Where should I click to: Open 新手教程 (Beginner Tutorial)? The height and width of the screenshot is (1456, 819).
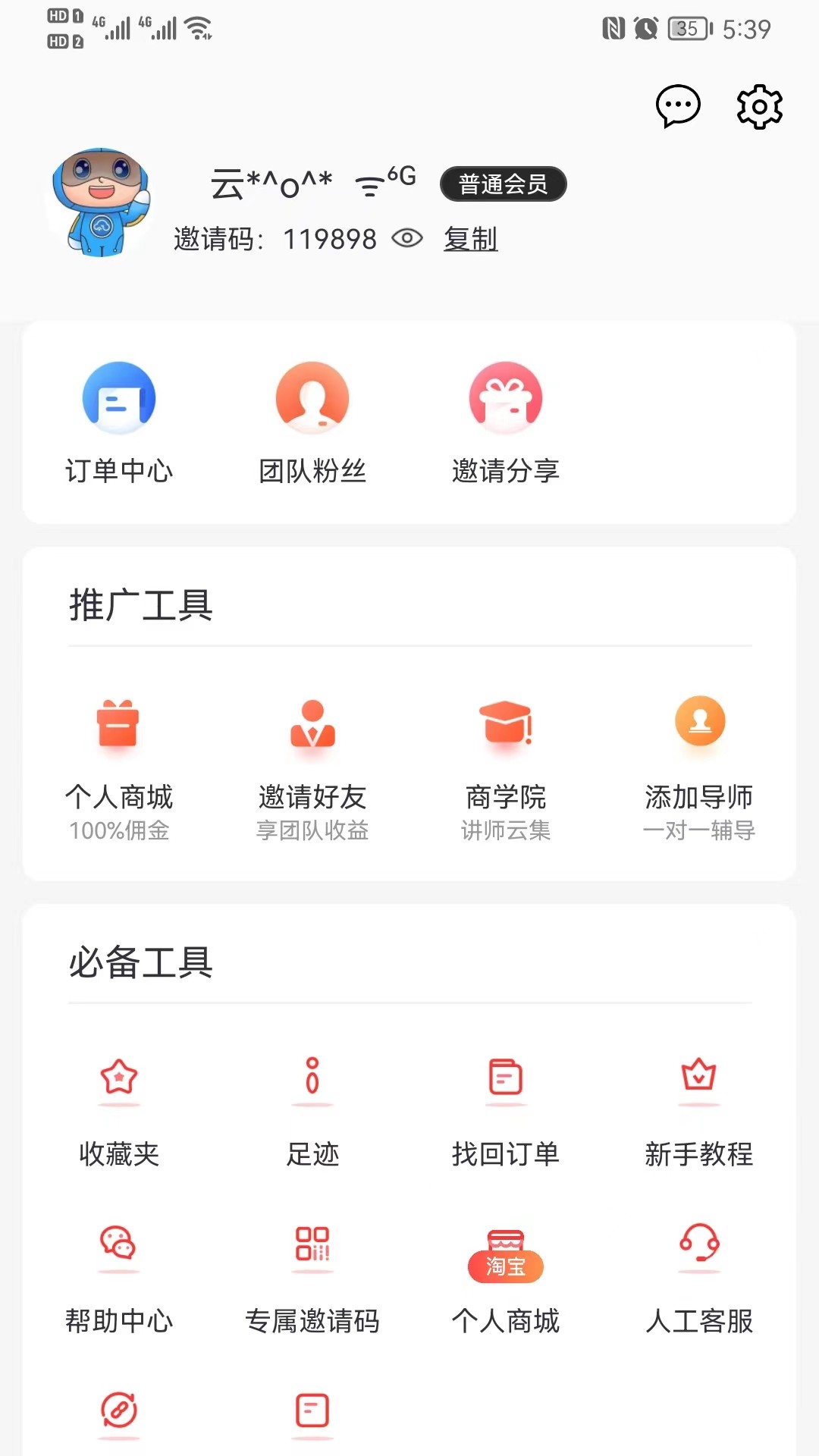(x=699, y=1107)
